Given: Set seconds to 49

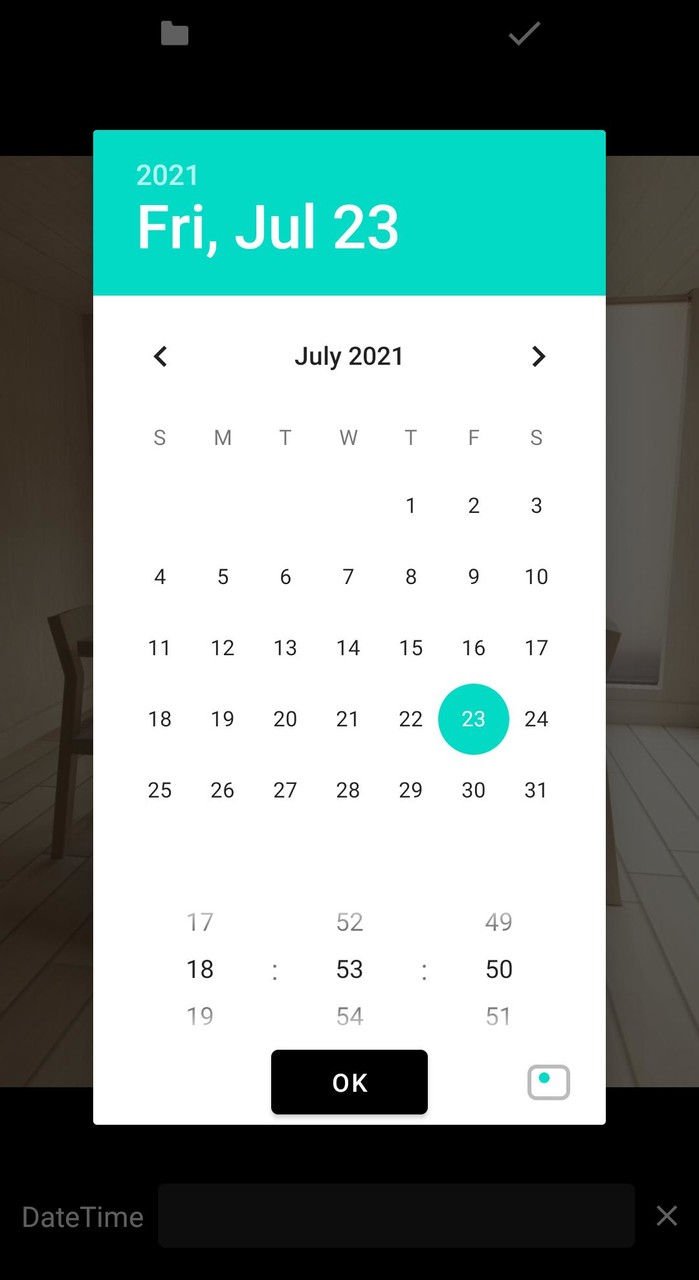Looking at the screenshot, I should tap(498, 922).
